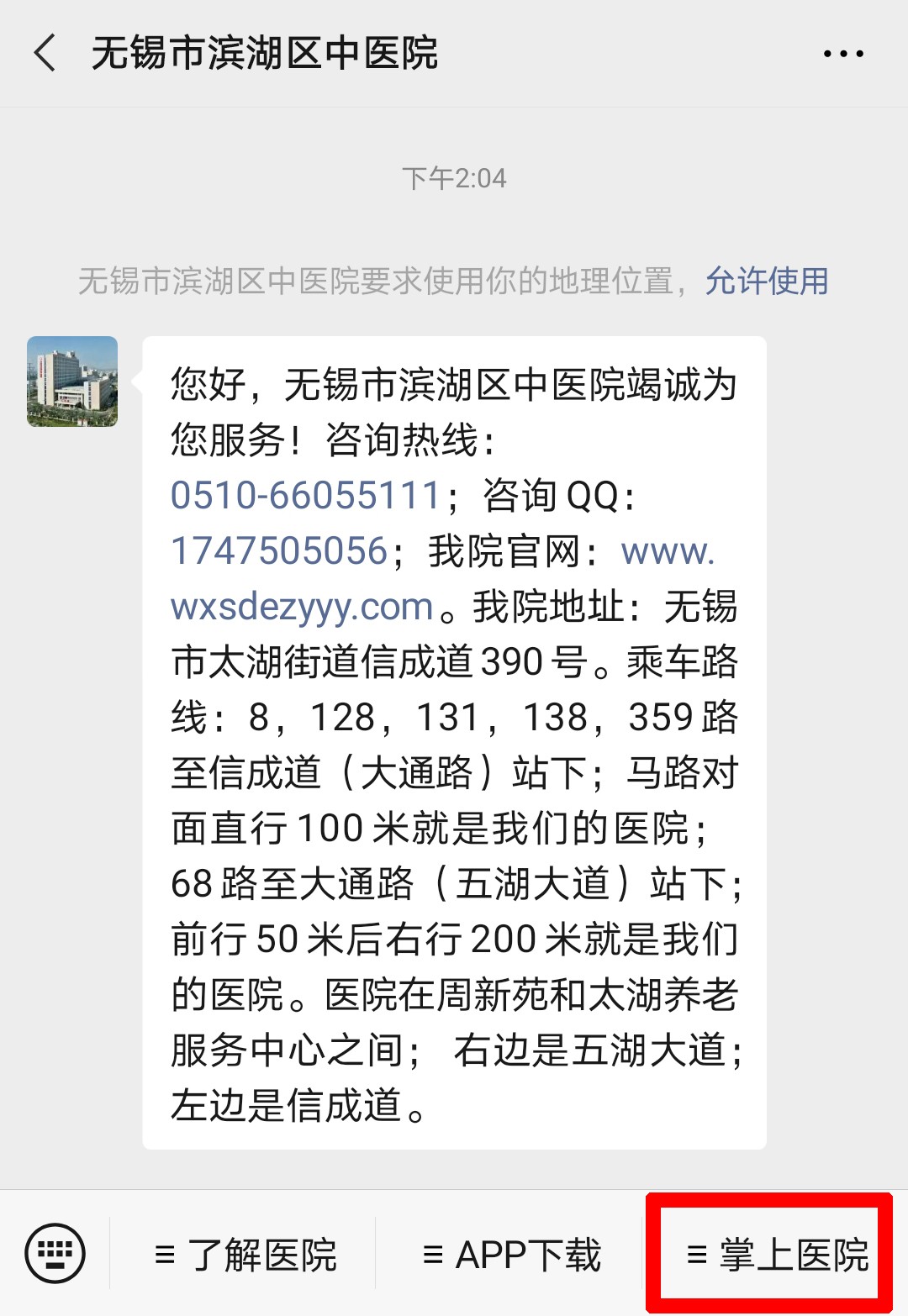Screen dimensions: 908x1316
Task: Open website www.wxsdezyyy.com
Action: [303, 608]
